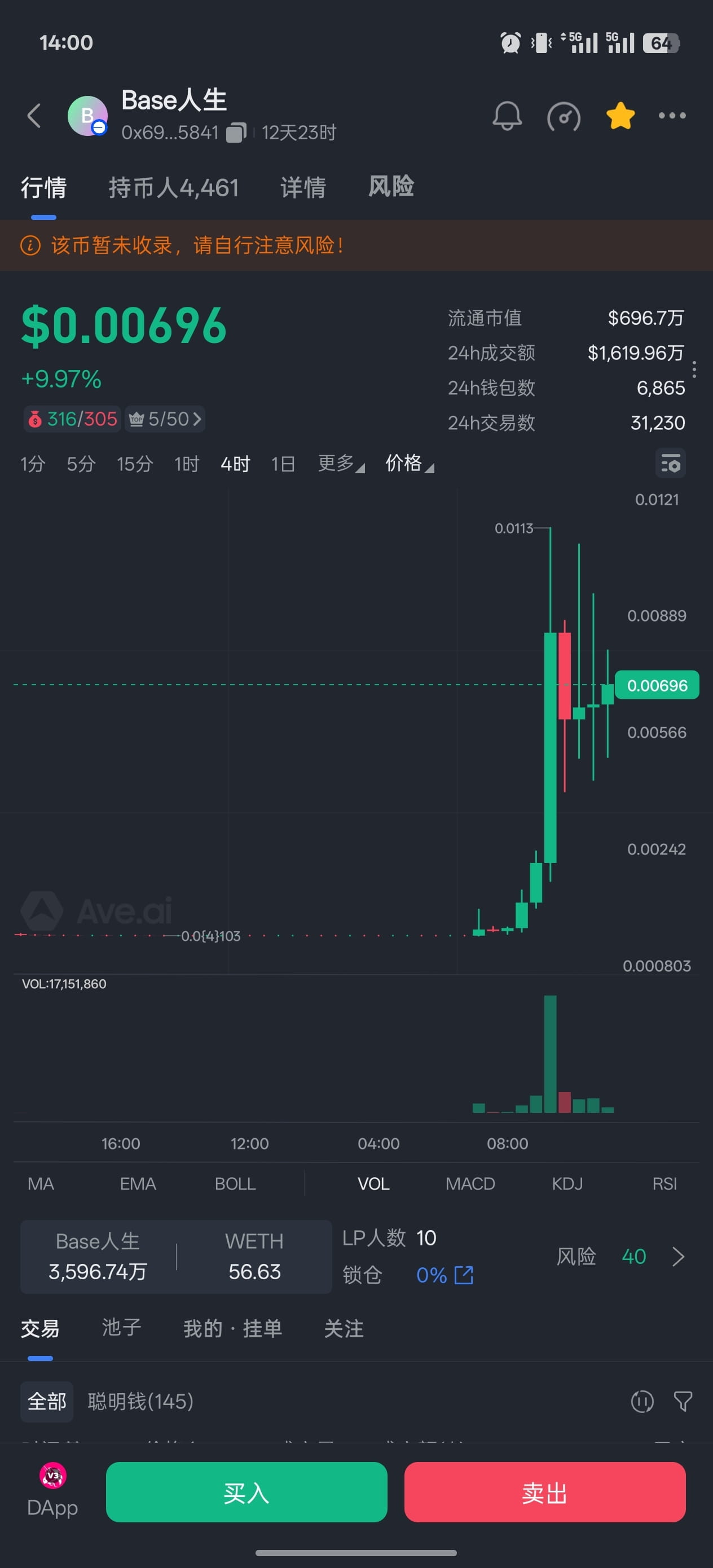Enable the MACD indicator
Screen dimensions: 713x1568
click(469, 1183)
